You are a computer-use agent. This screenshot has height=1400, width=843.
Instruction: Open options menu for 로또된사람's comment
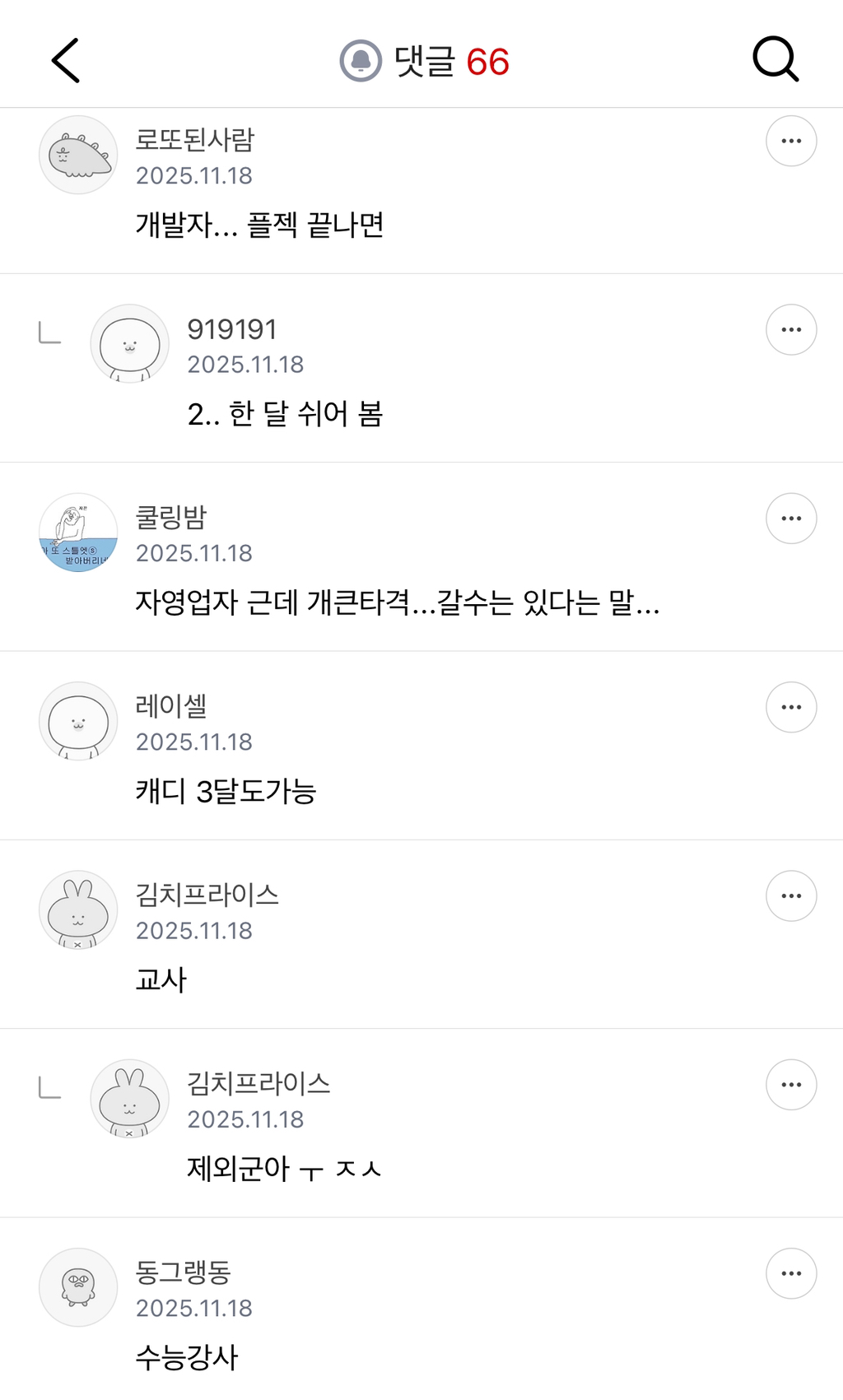pyautogui.click(x=790, y=140)
